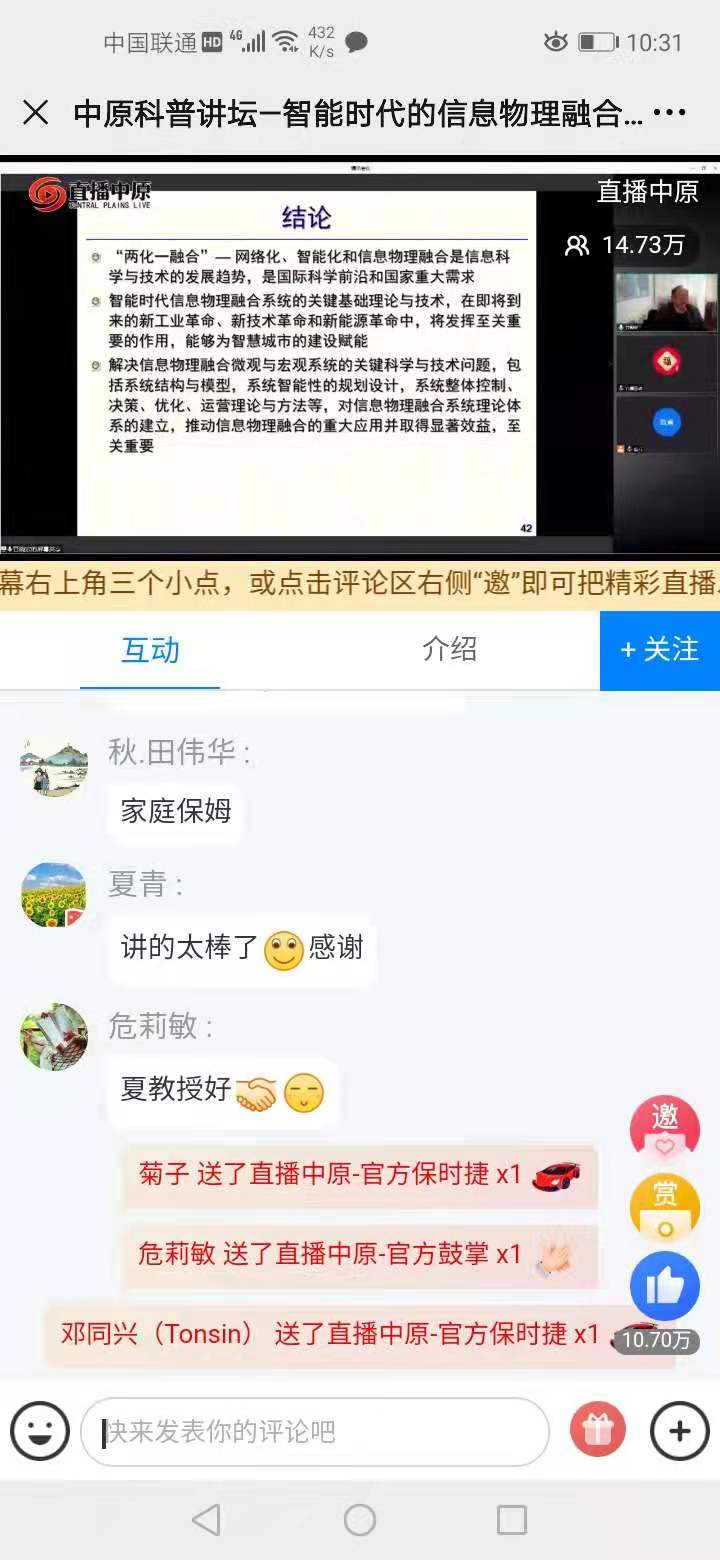The image size is (720, 1560).
Task: Follow the channel with + 关注
Action: click(x=660, y=650)
